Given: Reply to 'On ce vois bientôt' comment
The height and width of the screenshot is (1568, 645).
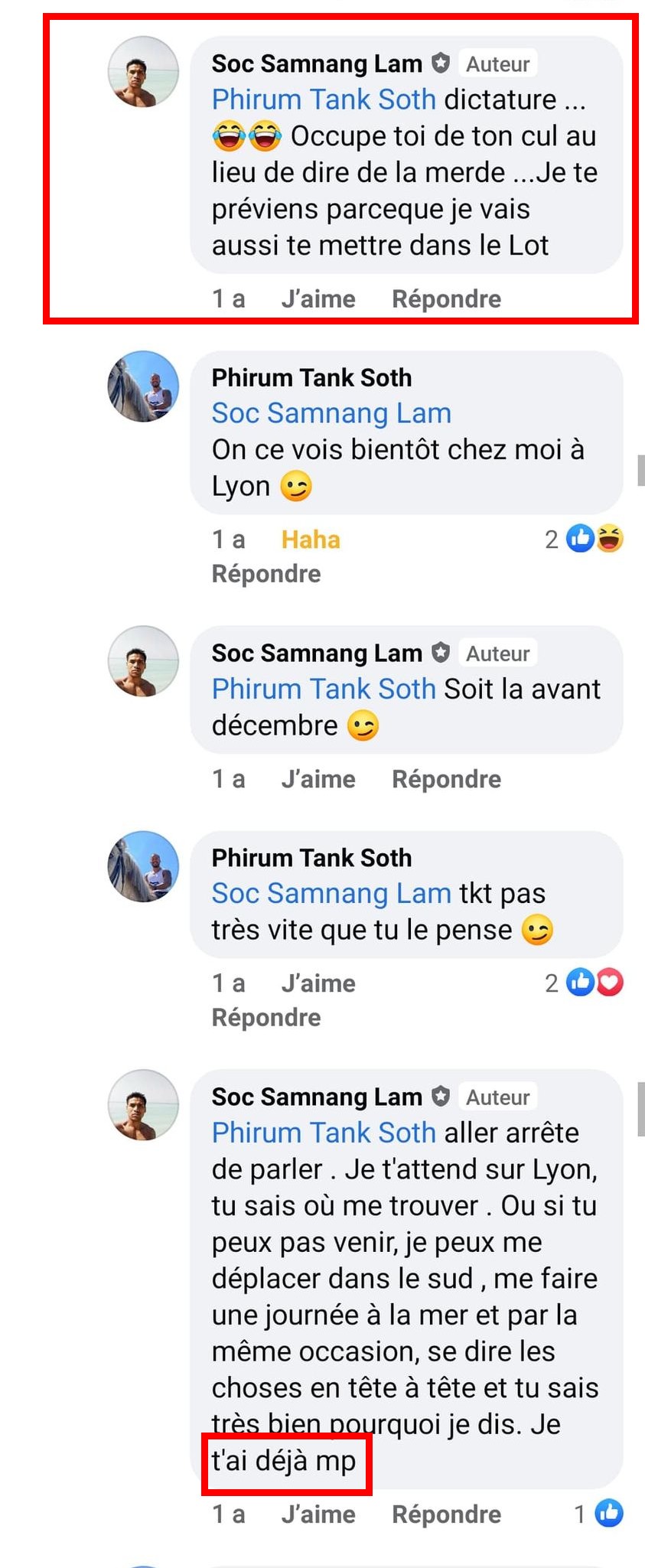Looking at the screenshot, I should click(x=265, y=574).
